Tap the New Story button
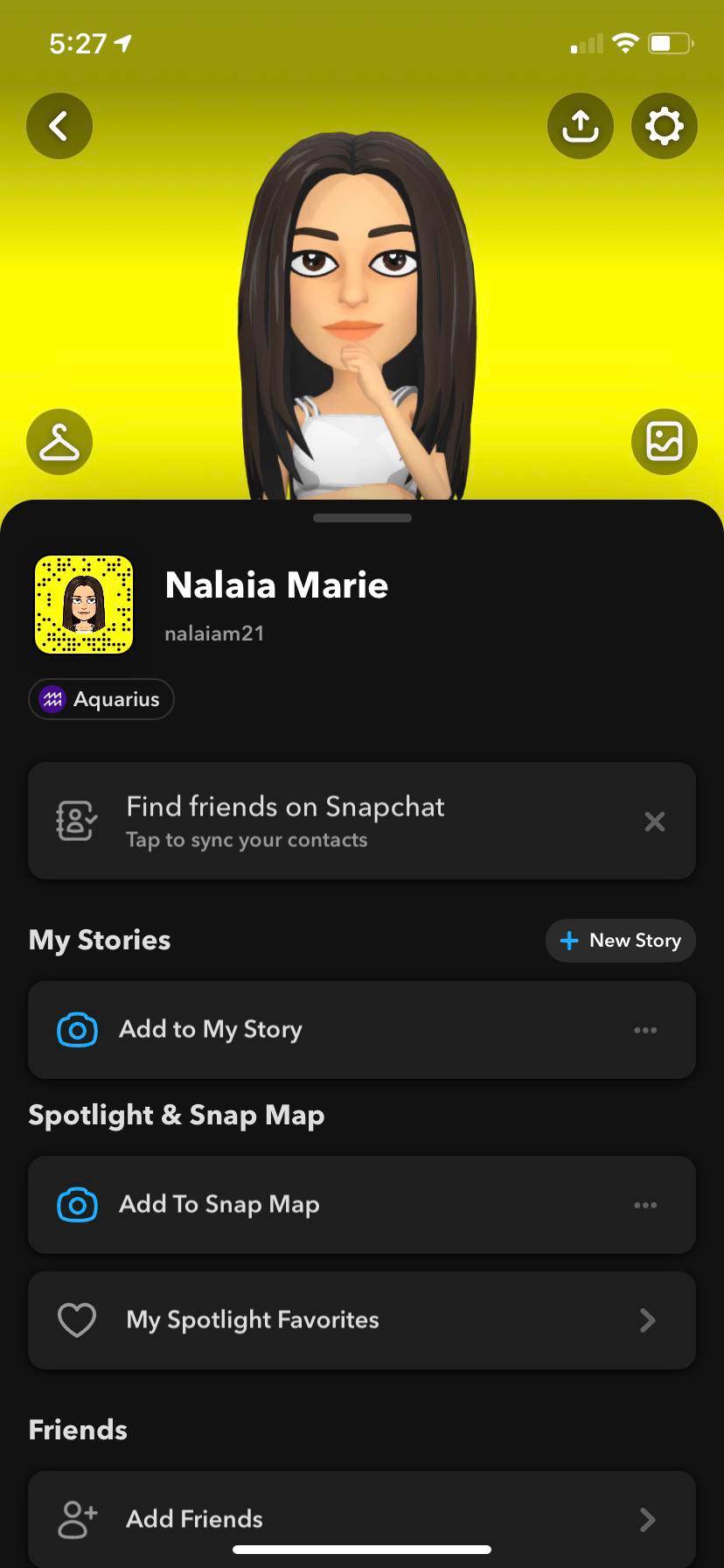This screenshot has height=1568, width=724. coord(620,940)
